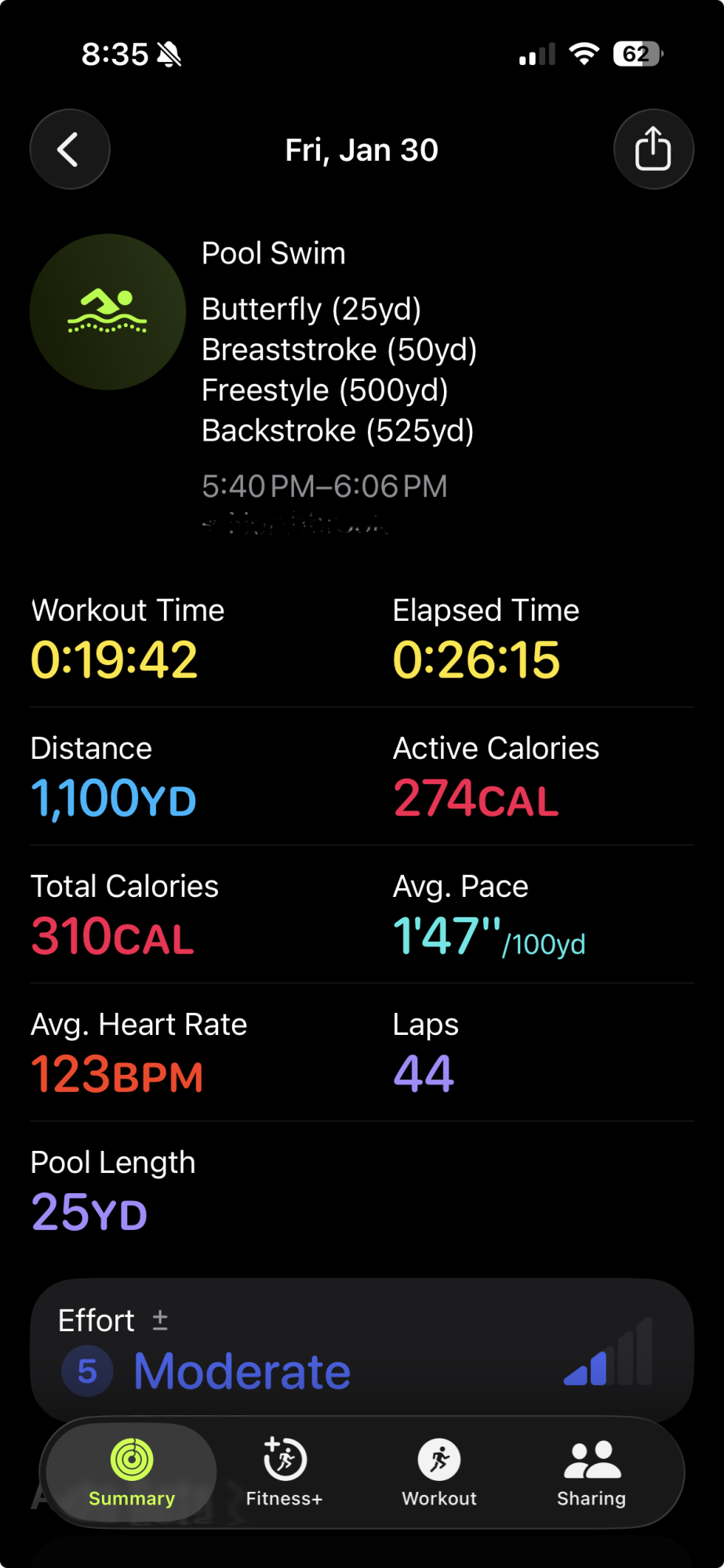Go back to the previous screen
This screenshot has width=724, height=1568.
coord(70,149)
